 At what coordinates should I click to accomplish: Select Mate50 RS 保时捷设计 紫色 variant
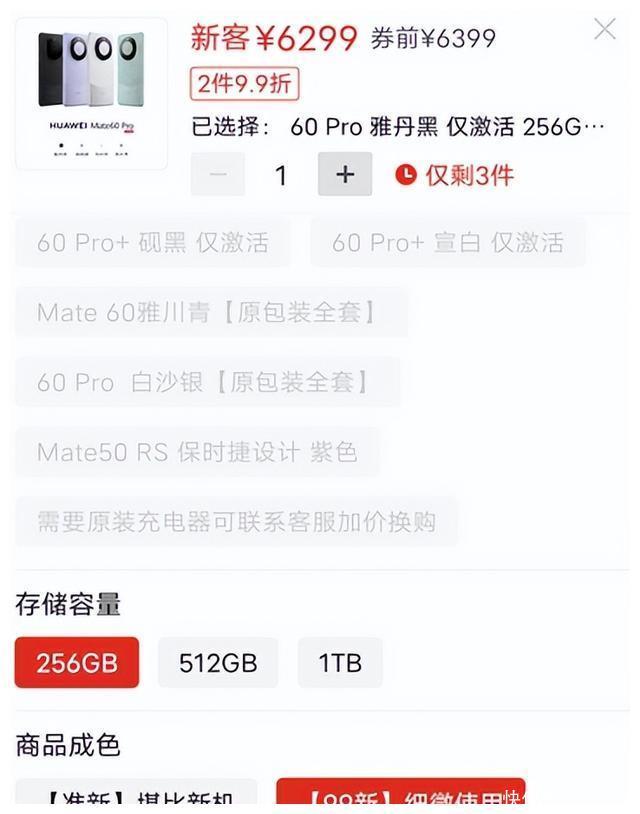[197, 452]
